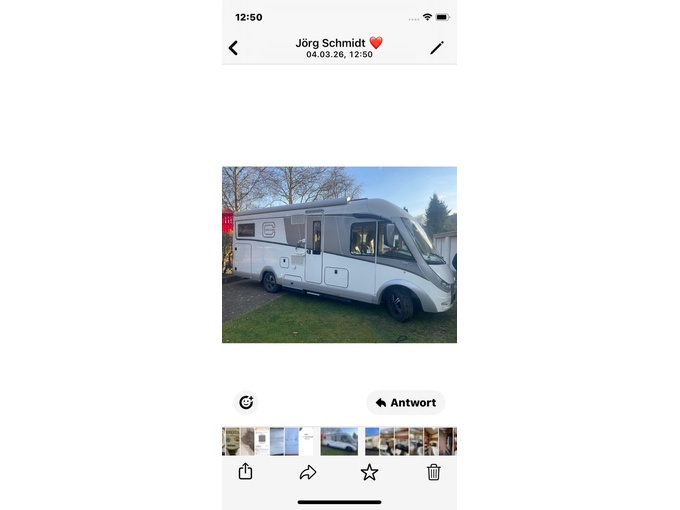
Task: Open the motorhome photo full view
Action: tap(339, 254)
